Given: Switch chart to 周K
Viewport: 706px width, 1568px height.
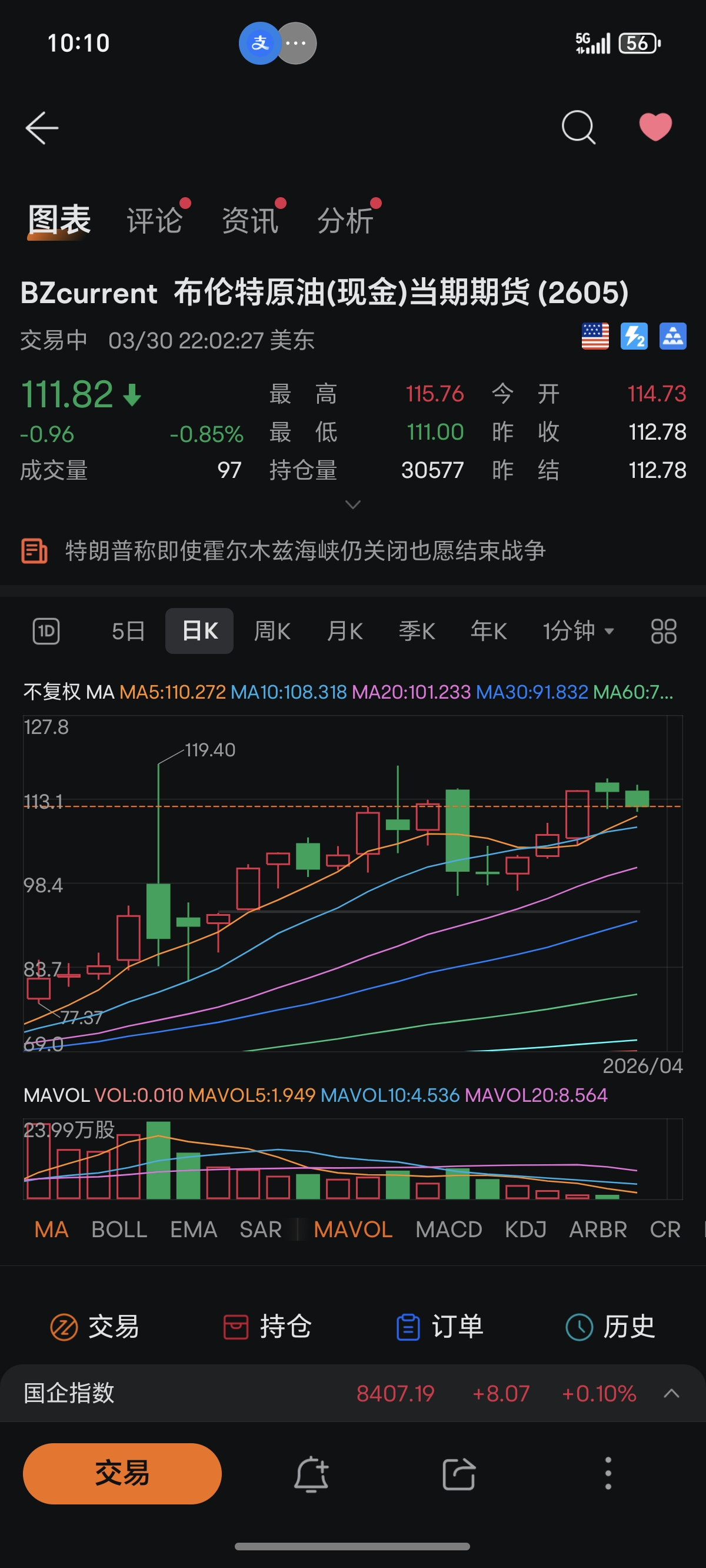Looking at the screenshot, I should pos(272,631).
